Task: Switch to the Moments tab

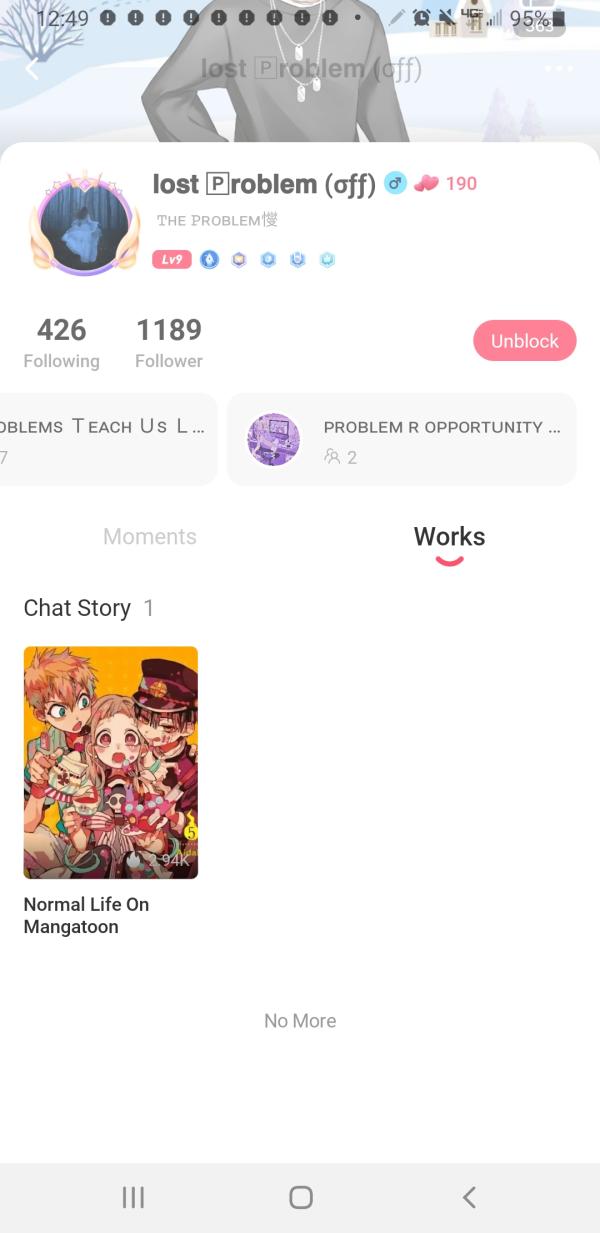Action: 150,537
